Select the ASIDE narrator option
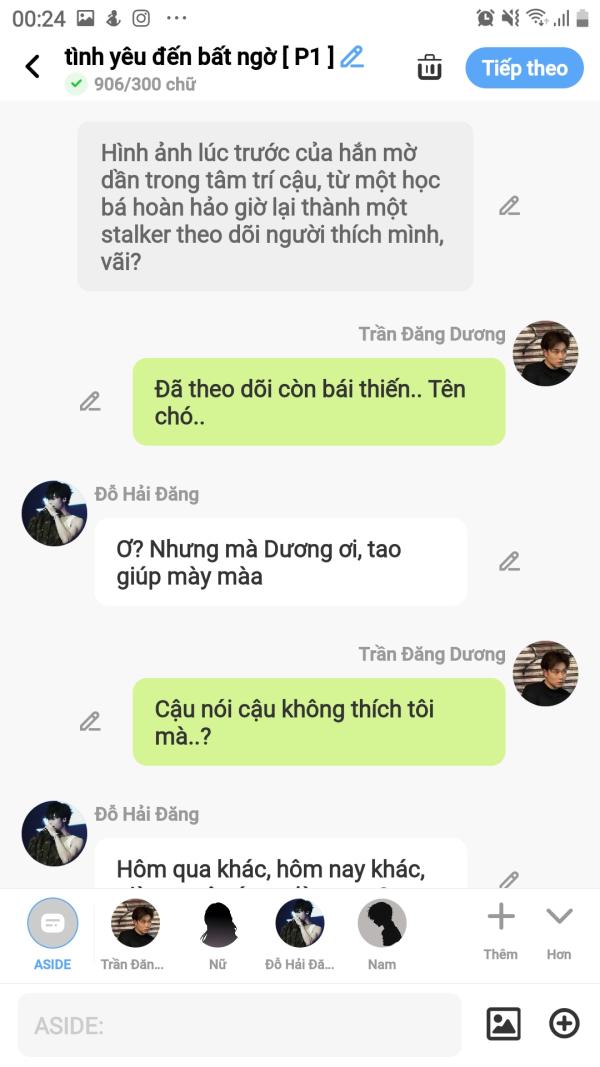The height and width of the screenshot is (1067, 600). coord(52,923)
